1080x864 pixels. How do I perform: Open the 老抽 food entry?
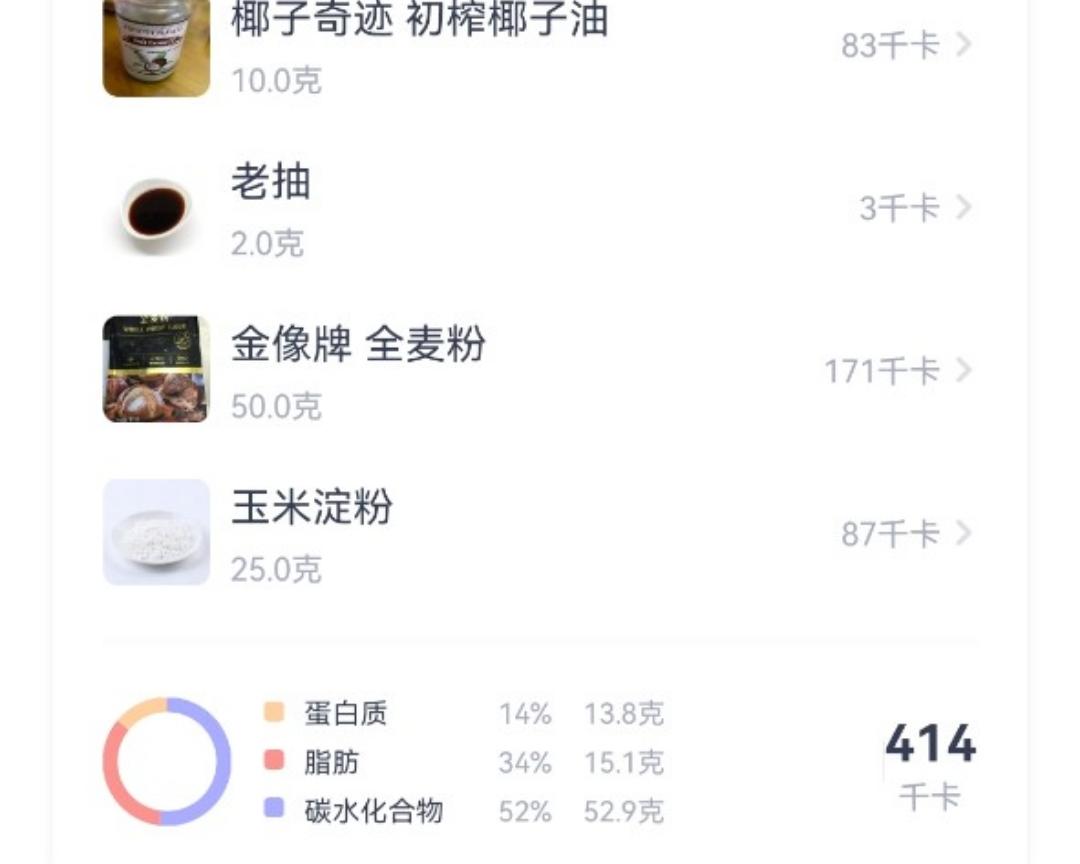[x=538, y=208]
